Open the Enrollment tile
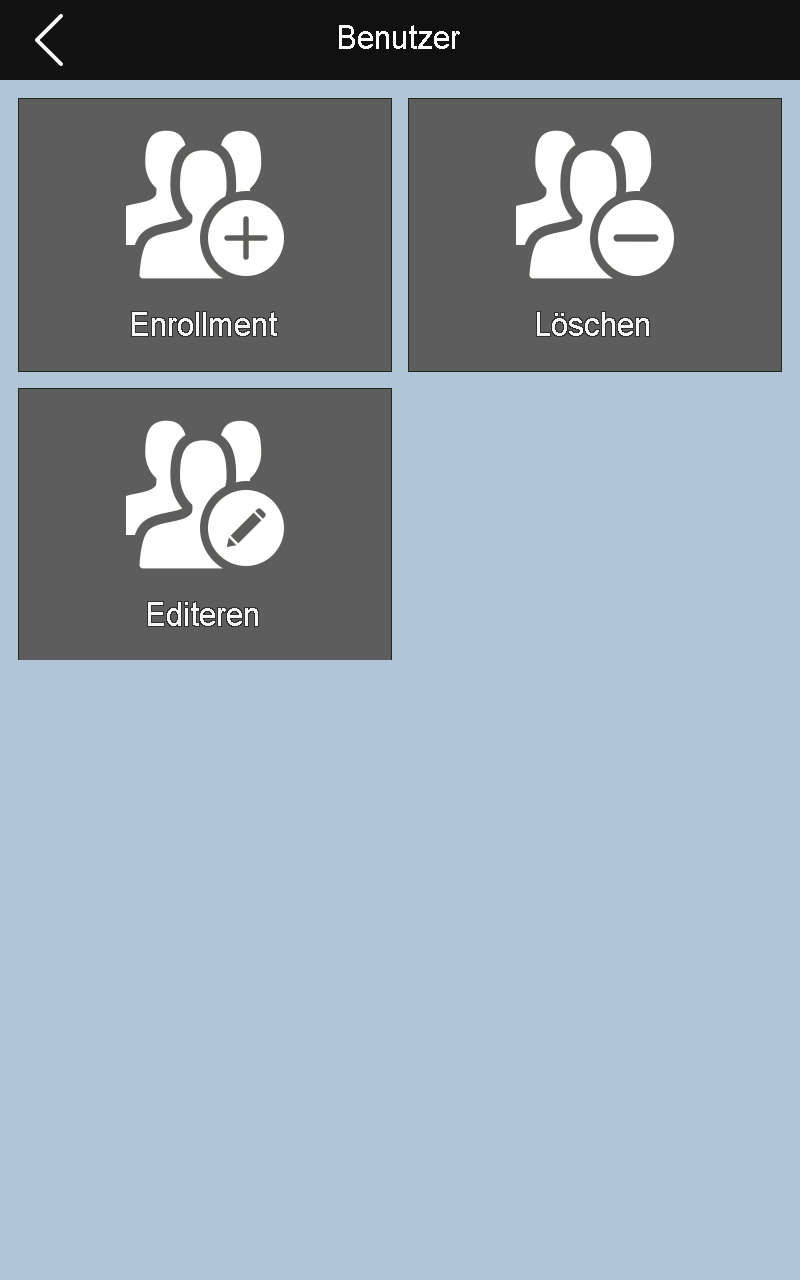 pos(205,235)
